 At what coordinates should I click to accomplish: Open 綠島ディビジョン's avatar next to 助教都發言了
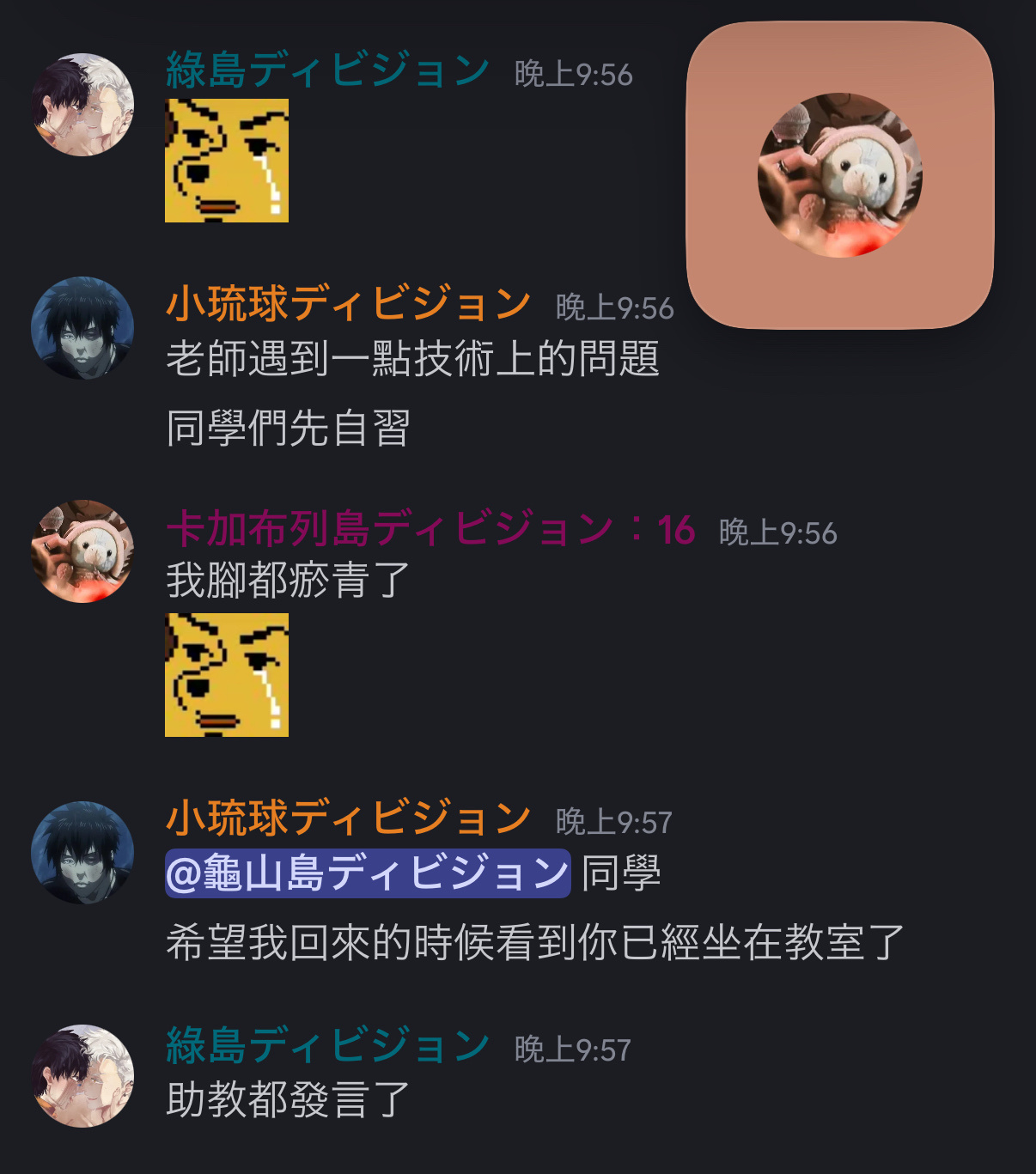82,1075
